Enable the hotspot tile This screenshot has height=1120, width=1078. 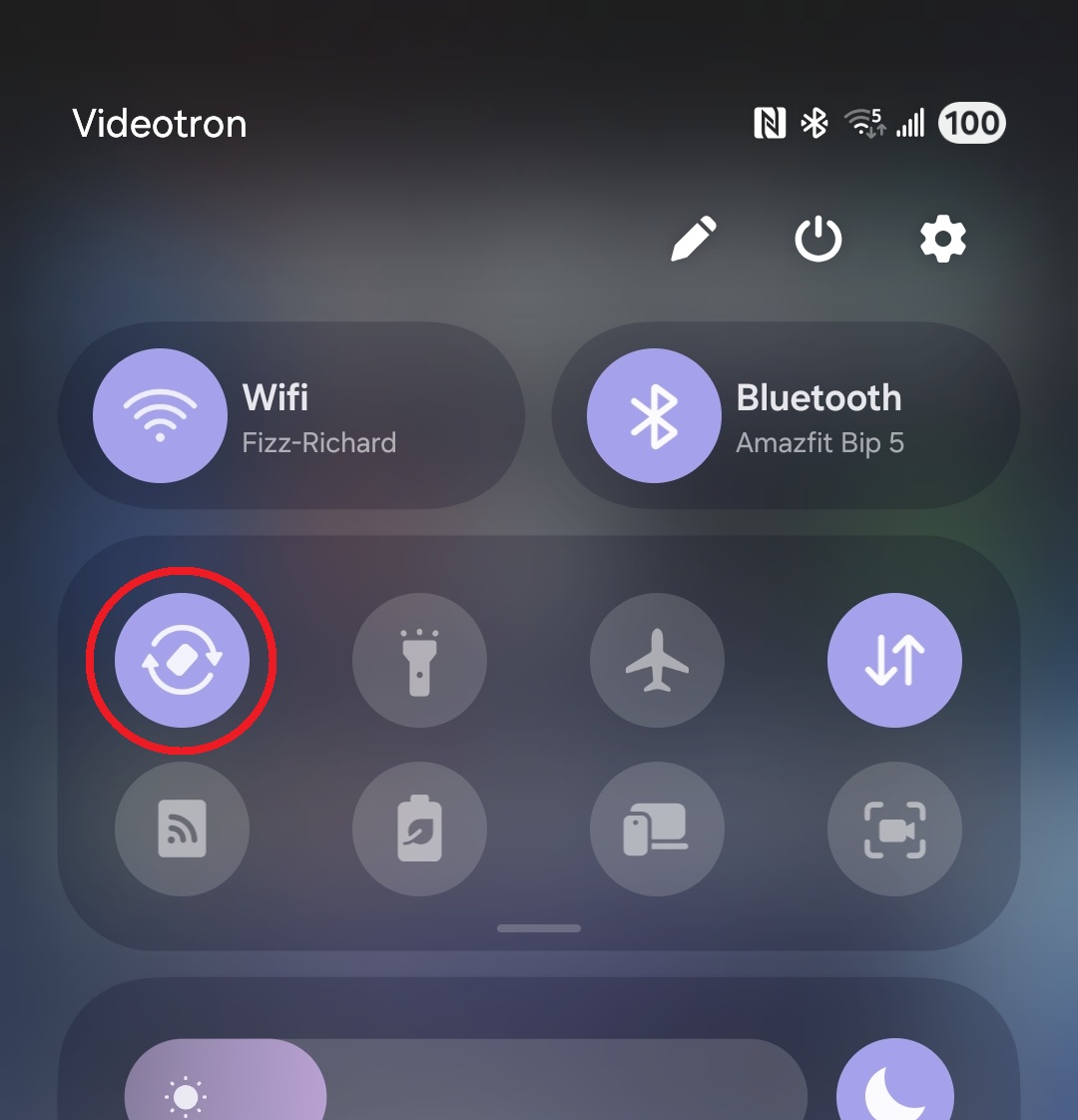(182, 829)
